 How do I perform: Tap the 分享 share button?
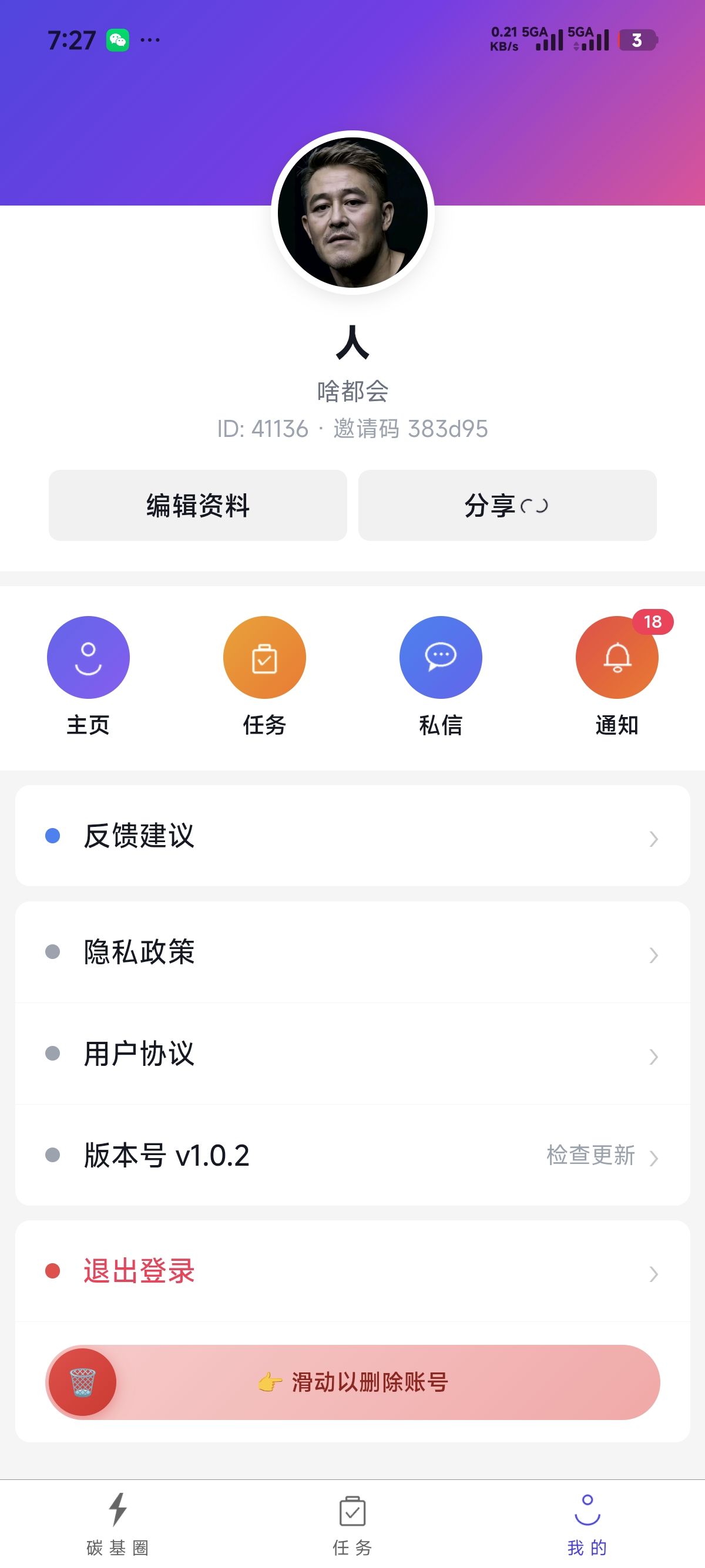(x=506, y=505)
